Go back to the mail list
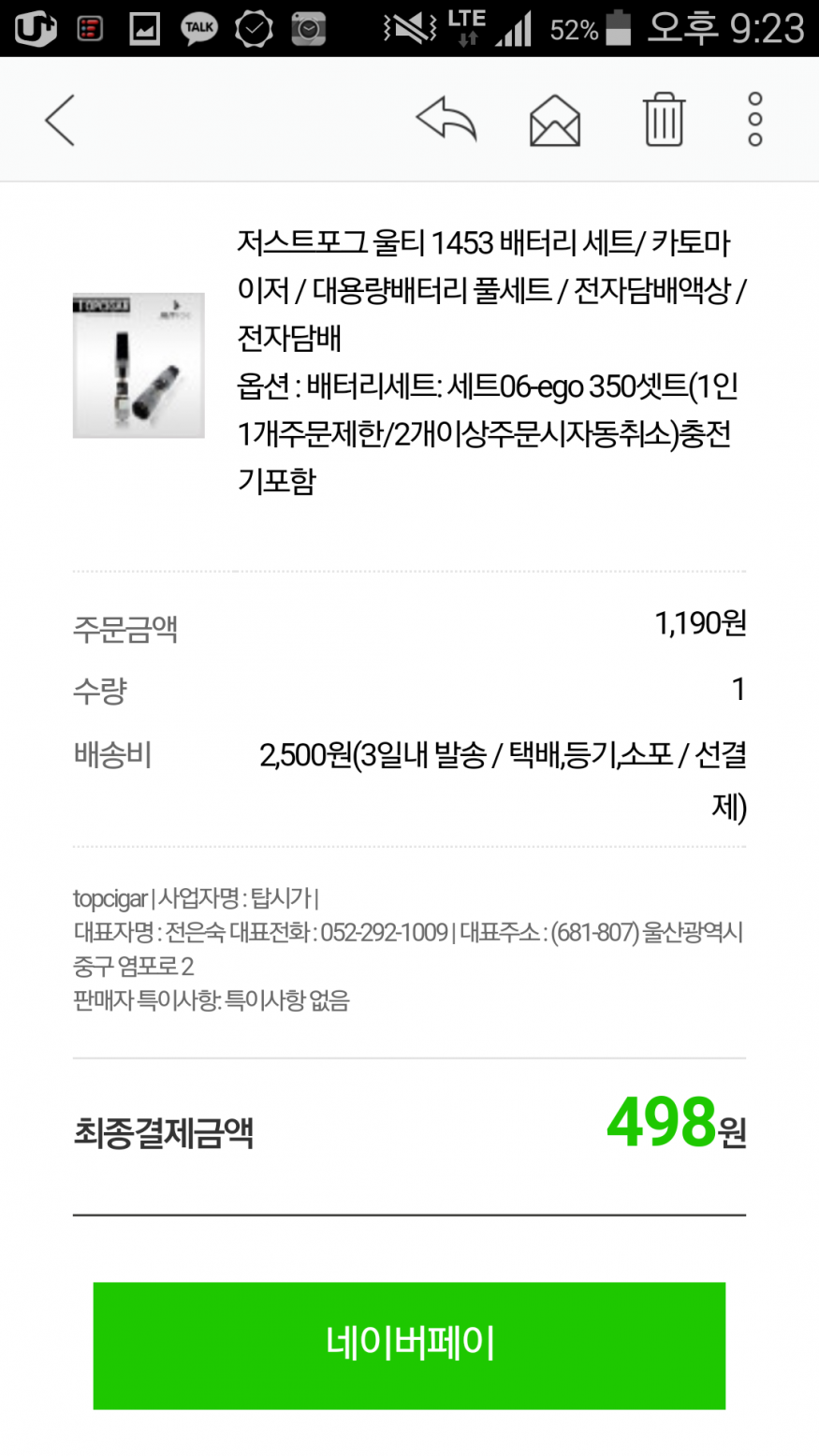This screenshot has height=1456, width=819. click(x=60, y=120)
